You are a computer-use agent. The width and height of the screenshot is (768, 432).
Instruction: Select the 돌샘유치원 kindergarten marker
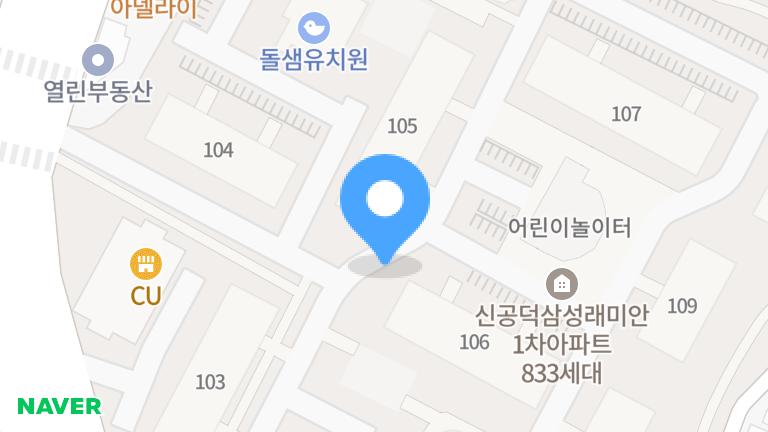coord(313,28)
